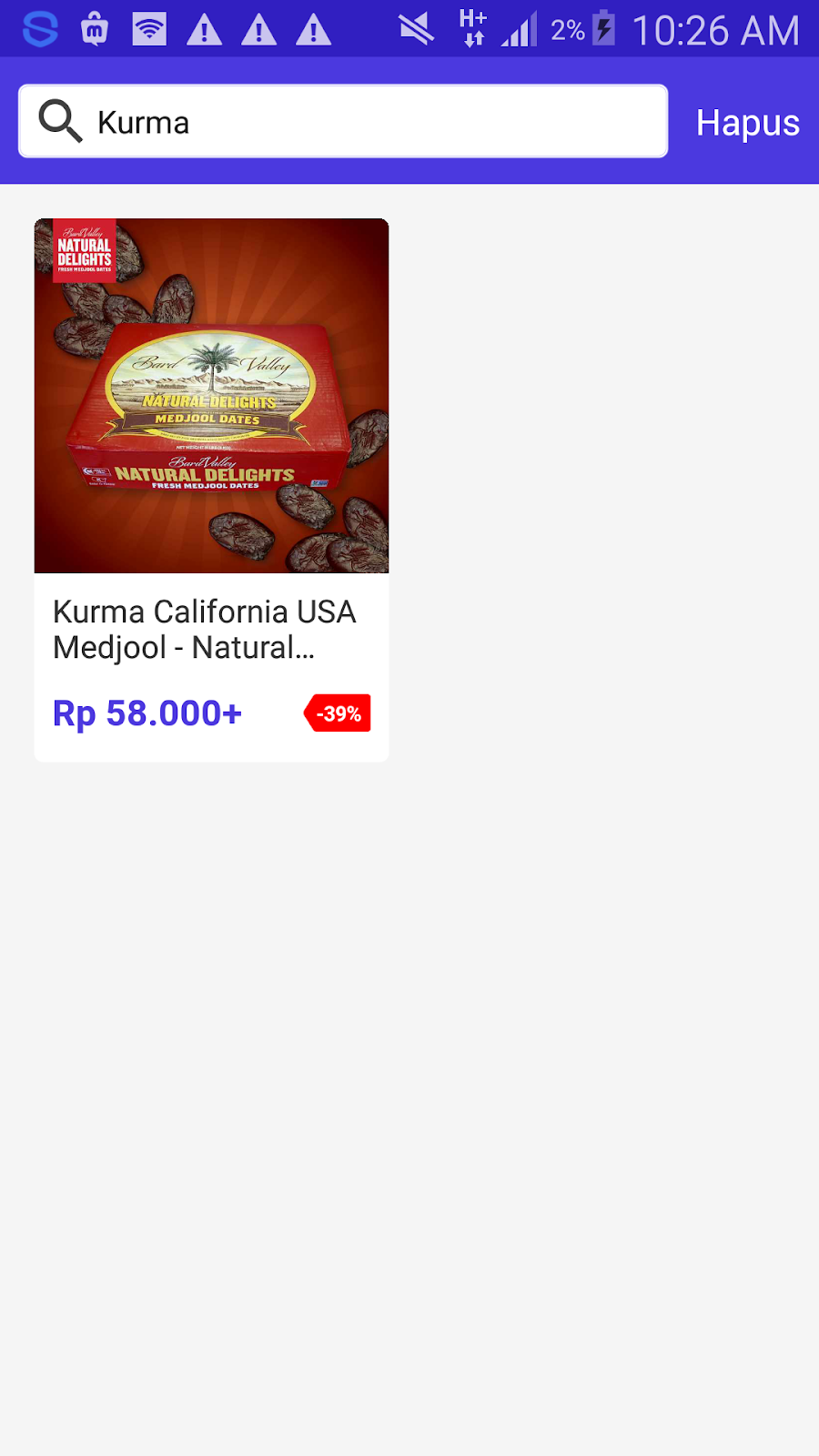Clear the search with Hapus

pos(747,123)
